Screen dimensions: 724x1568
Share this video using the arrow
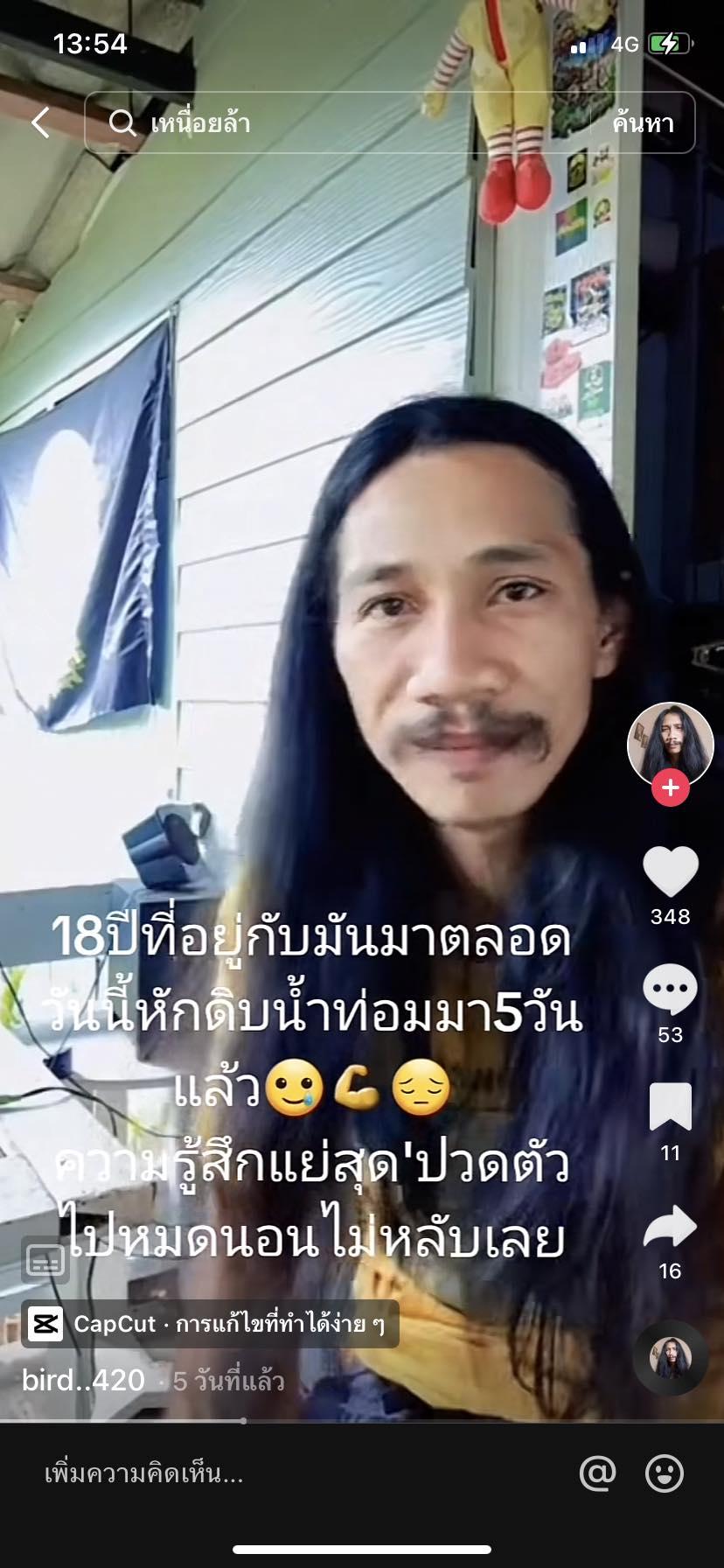point(670,1227)
